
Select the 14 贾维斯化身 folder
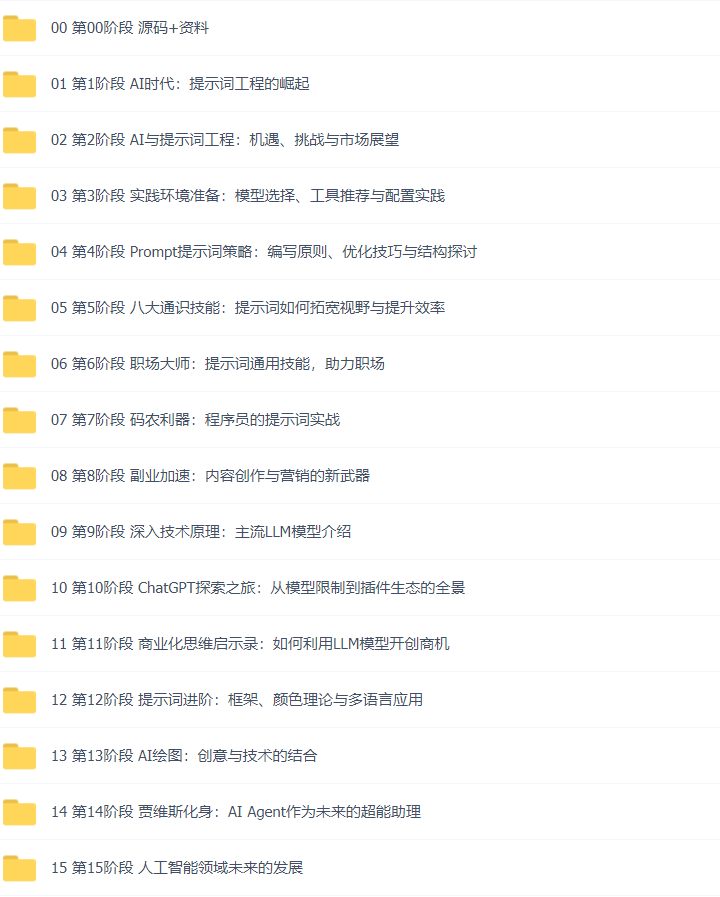tap(236, 812)
